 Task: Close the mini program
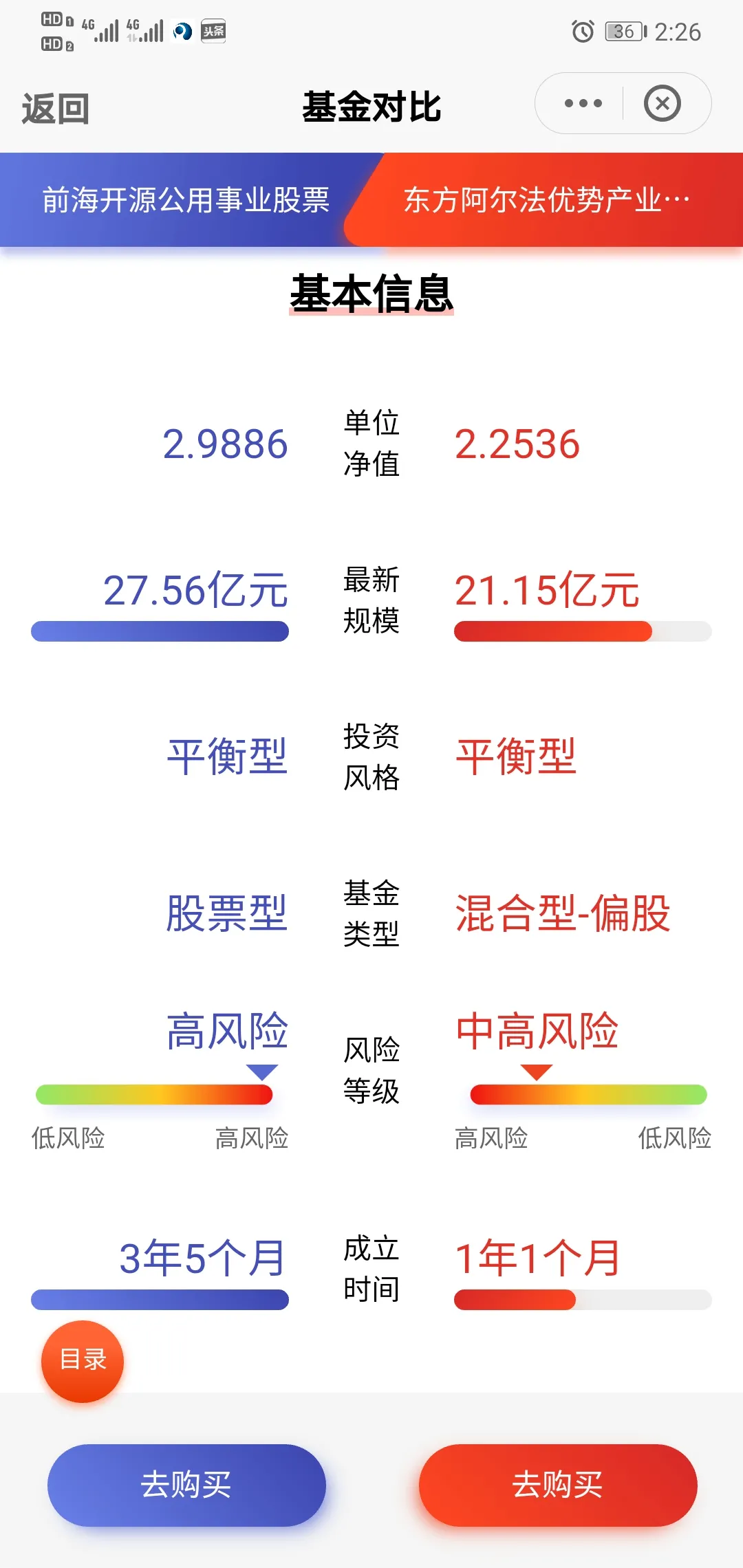pyautogui.click(x=662, y=104)
